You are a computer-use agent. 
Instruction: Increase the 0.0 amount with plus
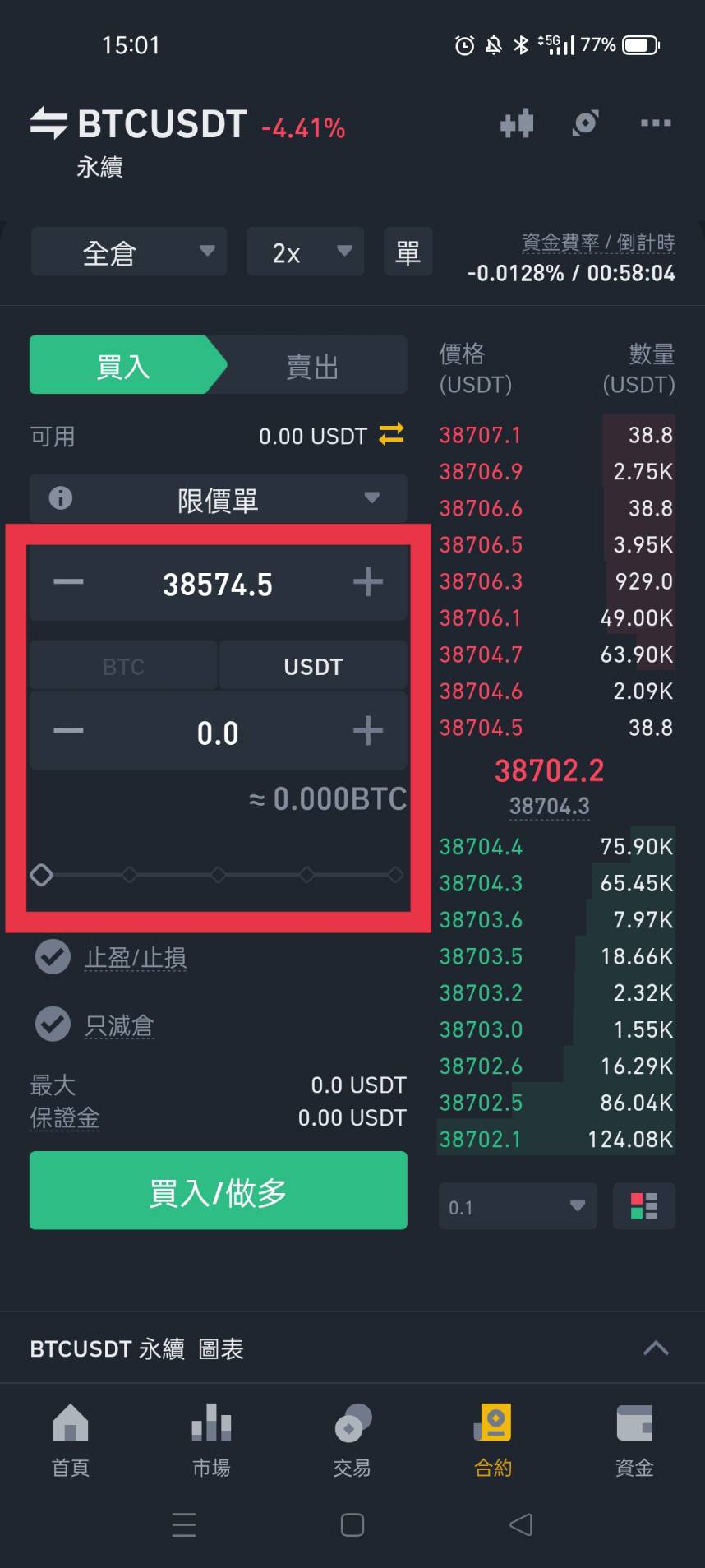click(x=368, y=731)
